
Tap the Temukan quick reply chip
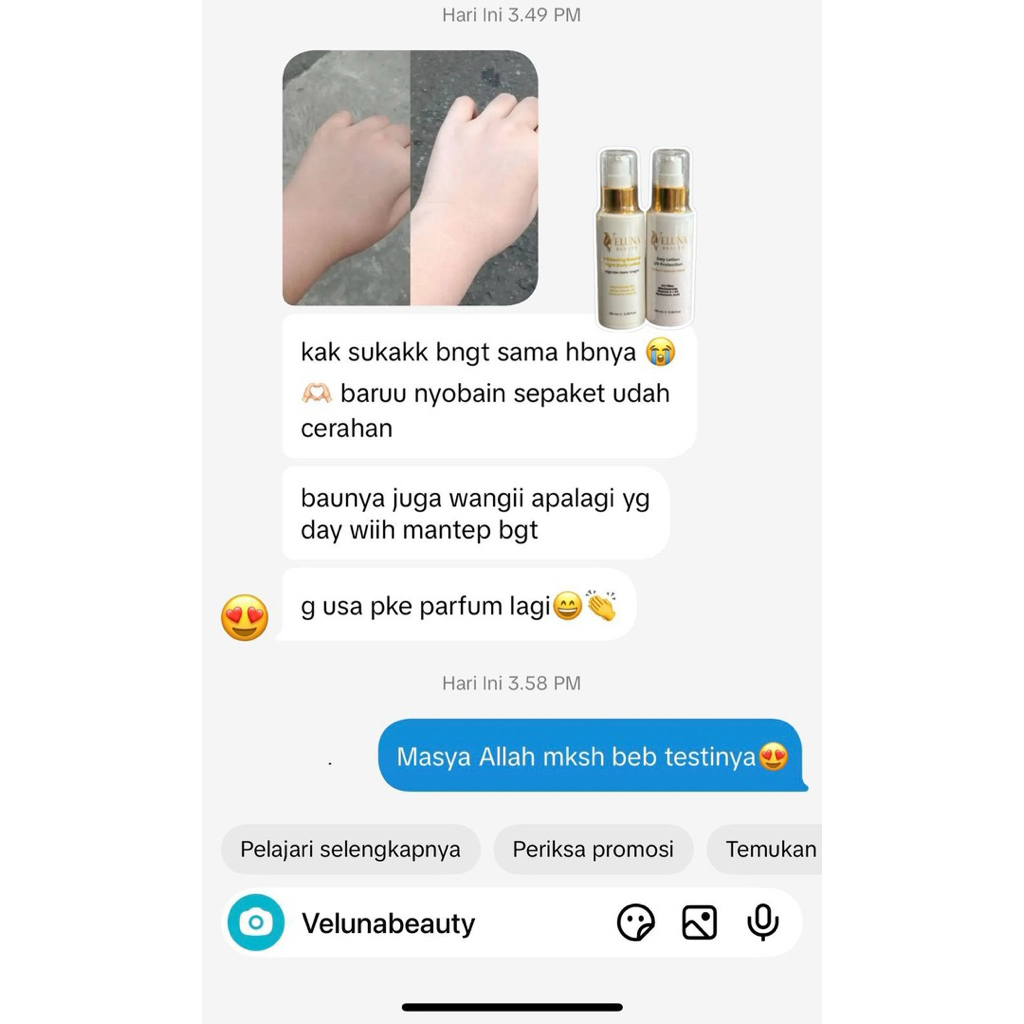pyautogui.click(x=768, y=850)
